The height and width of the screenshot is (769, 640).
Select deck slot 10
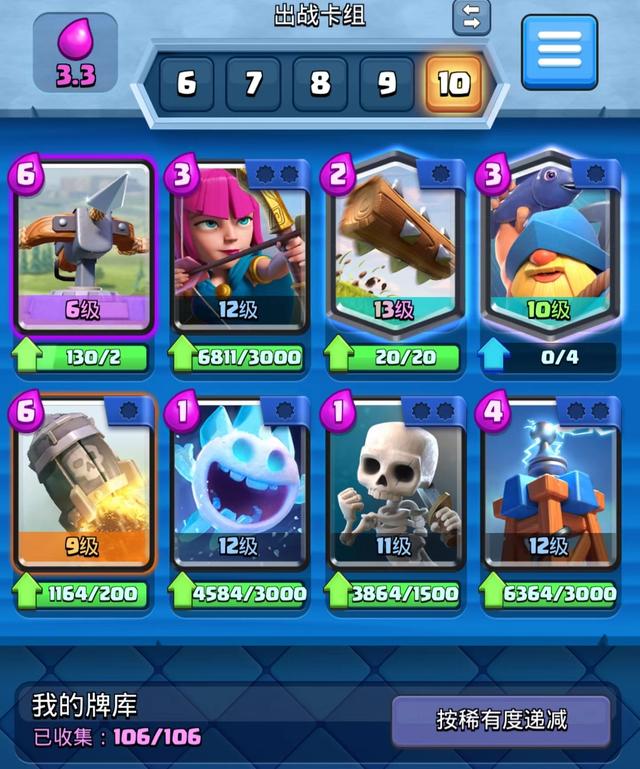tap(453, 82)
